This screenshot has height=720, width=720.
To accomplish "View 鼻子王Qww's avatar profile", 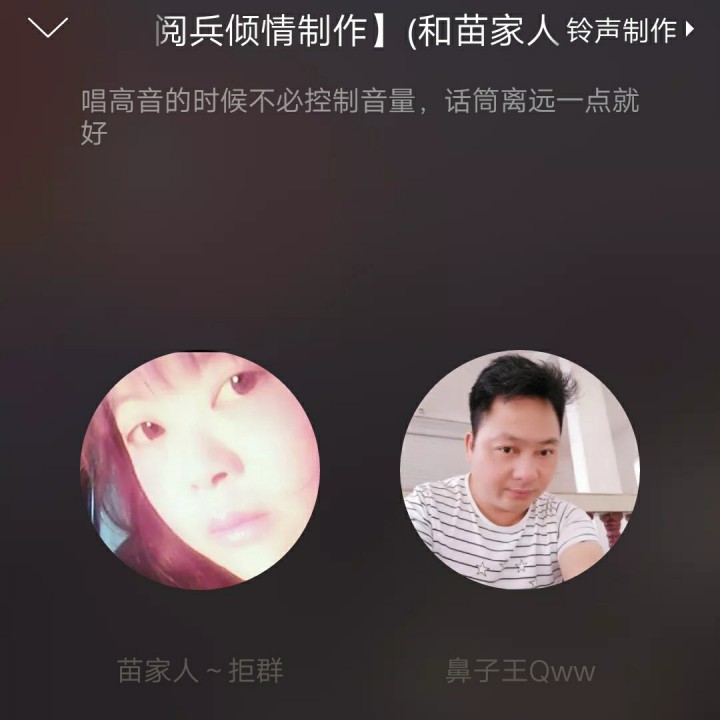I will click(520, 470).
